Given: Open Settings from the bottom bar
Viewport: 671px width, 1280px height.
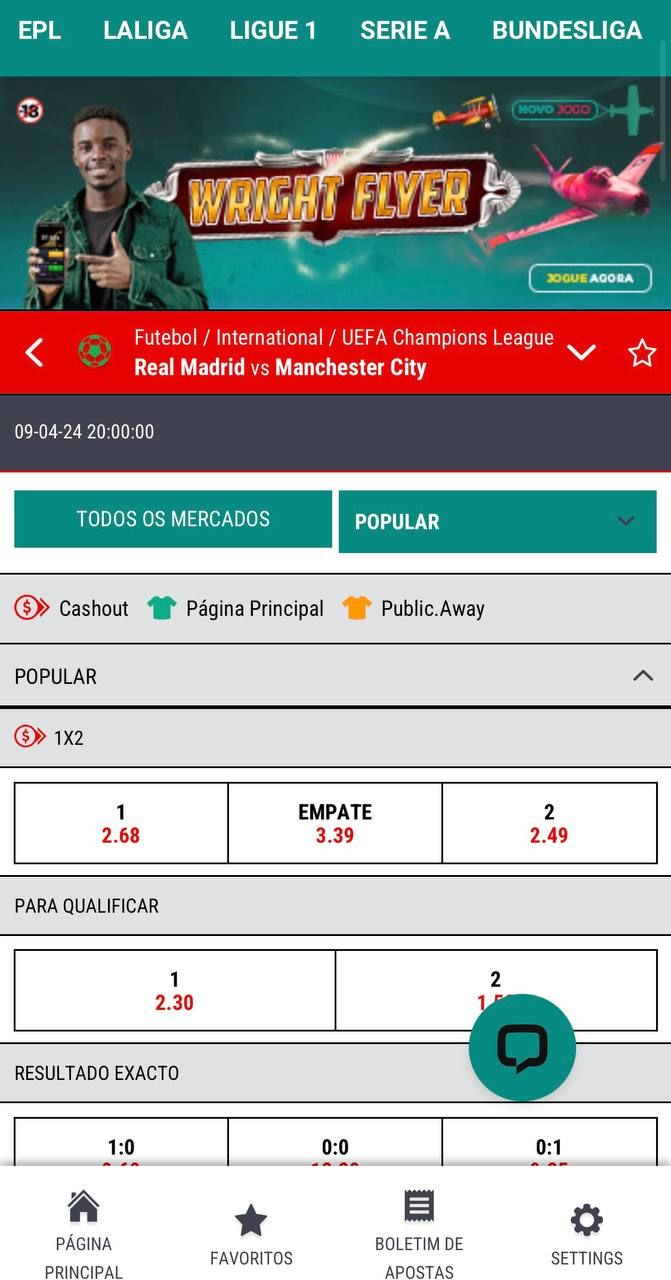Looking at the screenshot, I should point(586,1234).
